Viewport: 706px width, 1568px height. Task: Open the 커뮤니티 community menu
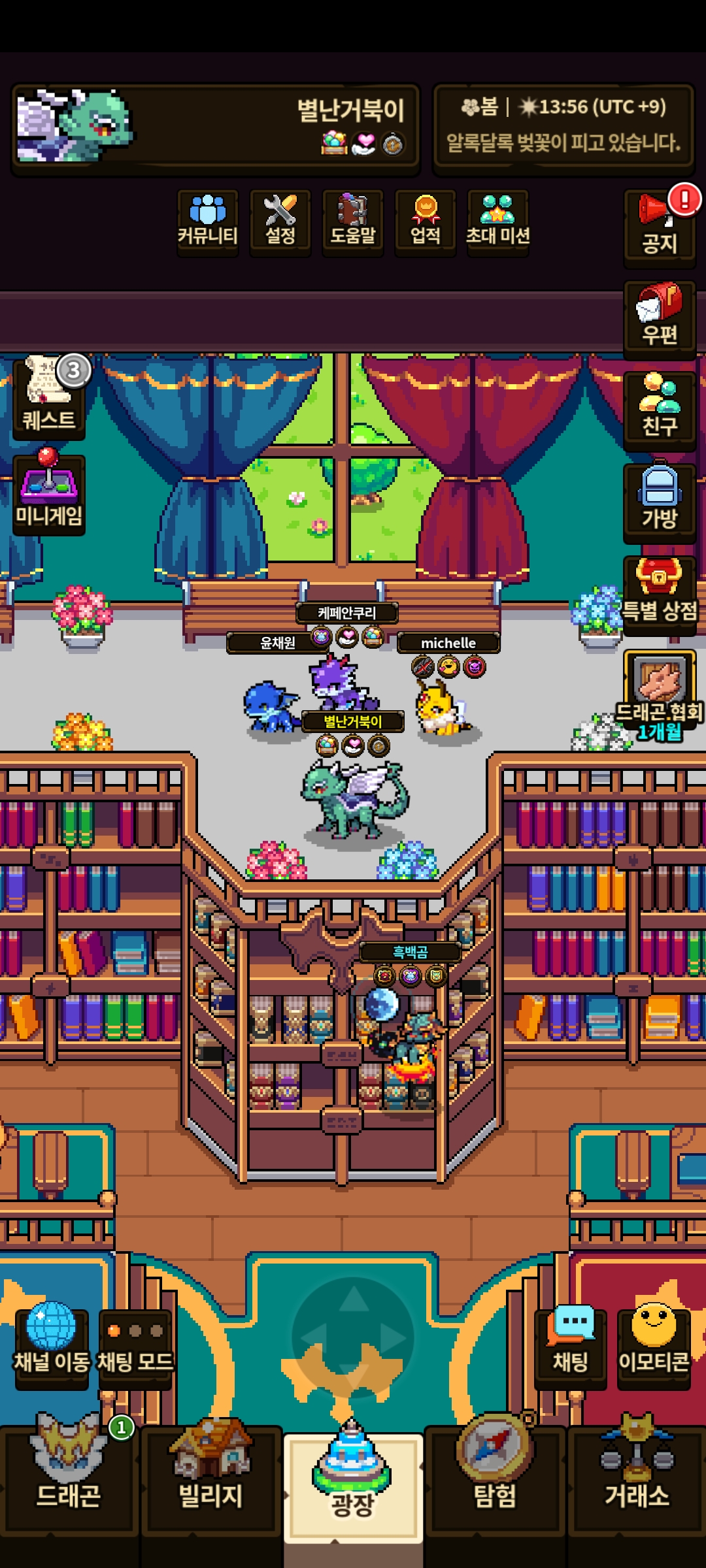point(208,222)
